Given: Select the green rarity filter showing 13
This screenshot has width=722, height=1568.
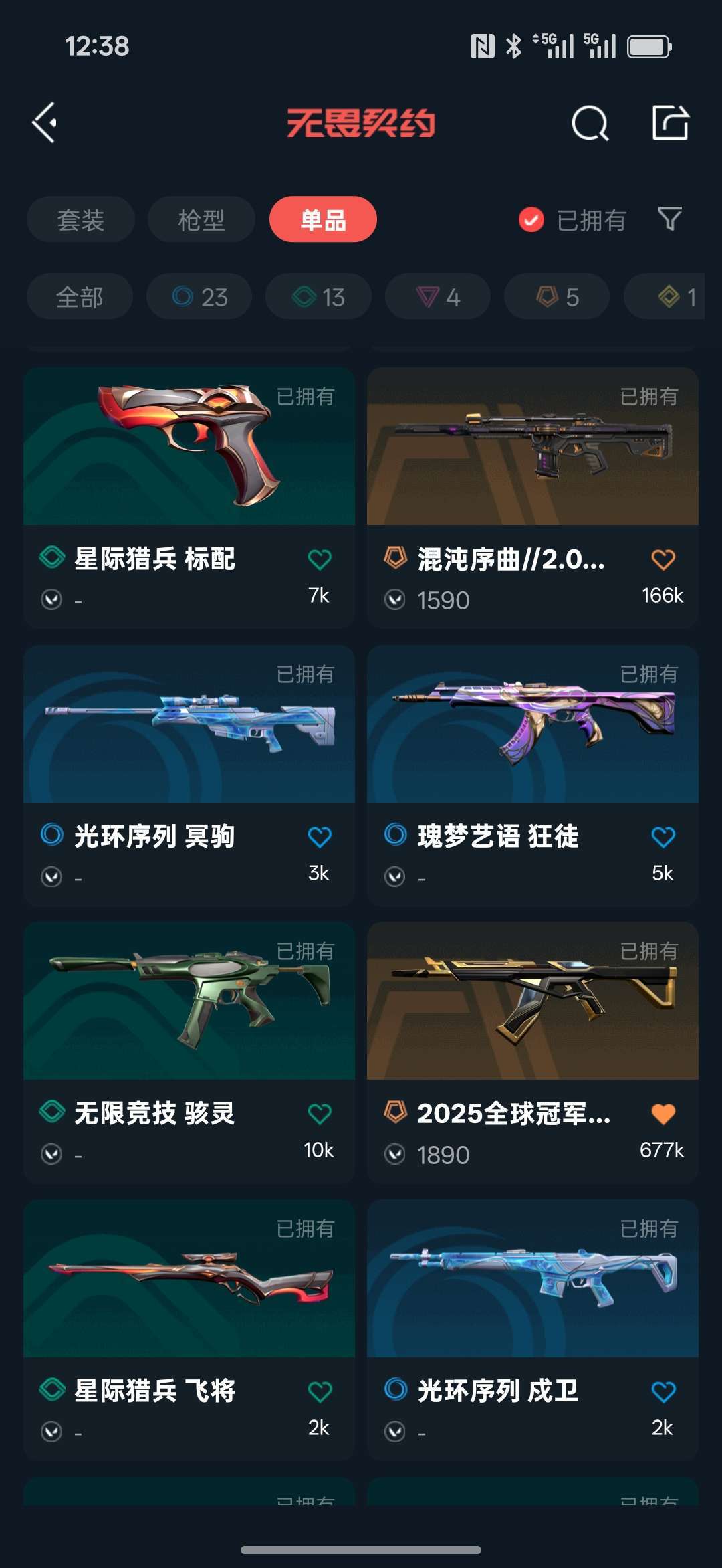Looking at the screenshot, I should click(x=318, y=296).
